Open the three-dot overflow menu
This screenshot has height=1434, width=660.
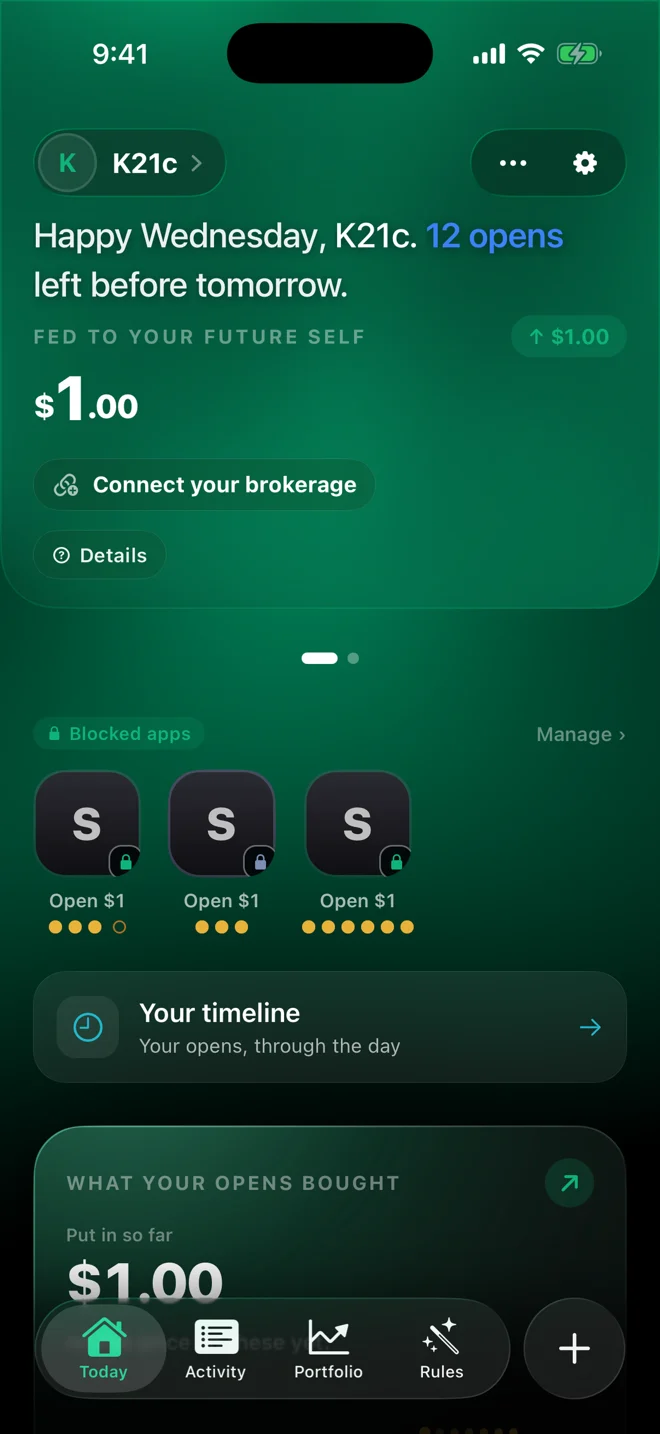tap(513, 163)
